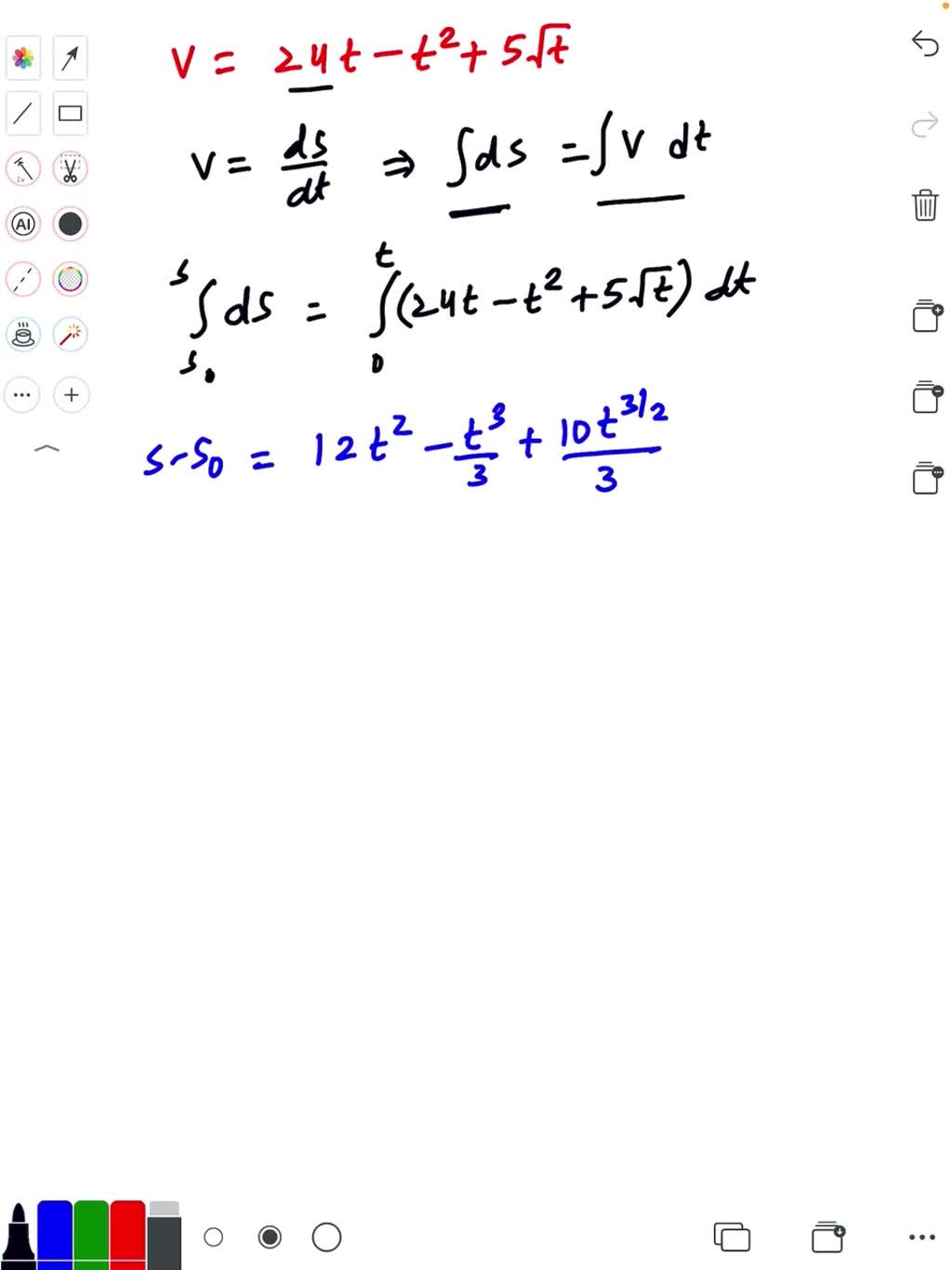Select the large stroke size

[326, 1237]
